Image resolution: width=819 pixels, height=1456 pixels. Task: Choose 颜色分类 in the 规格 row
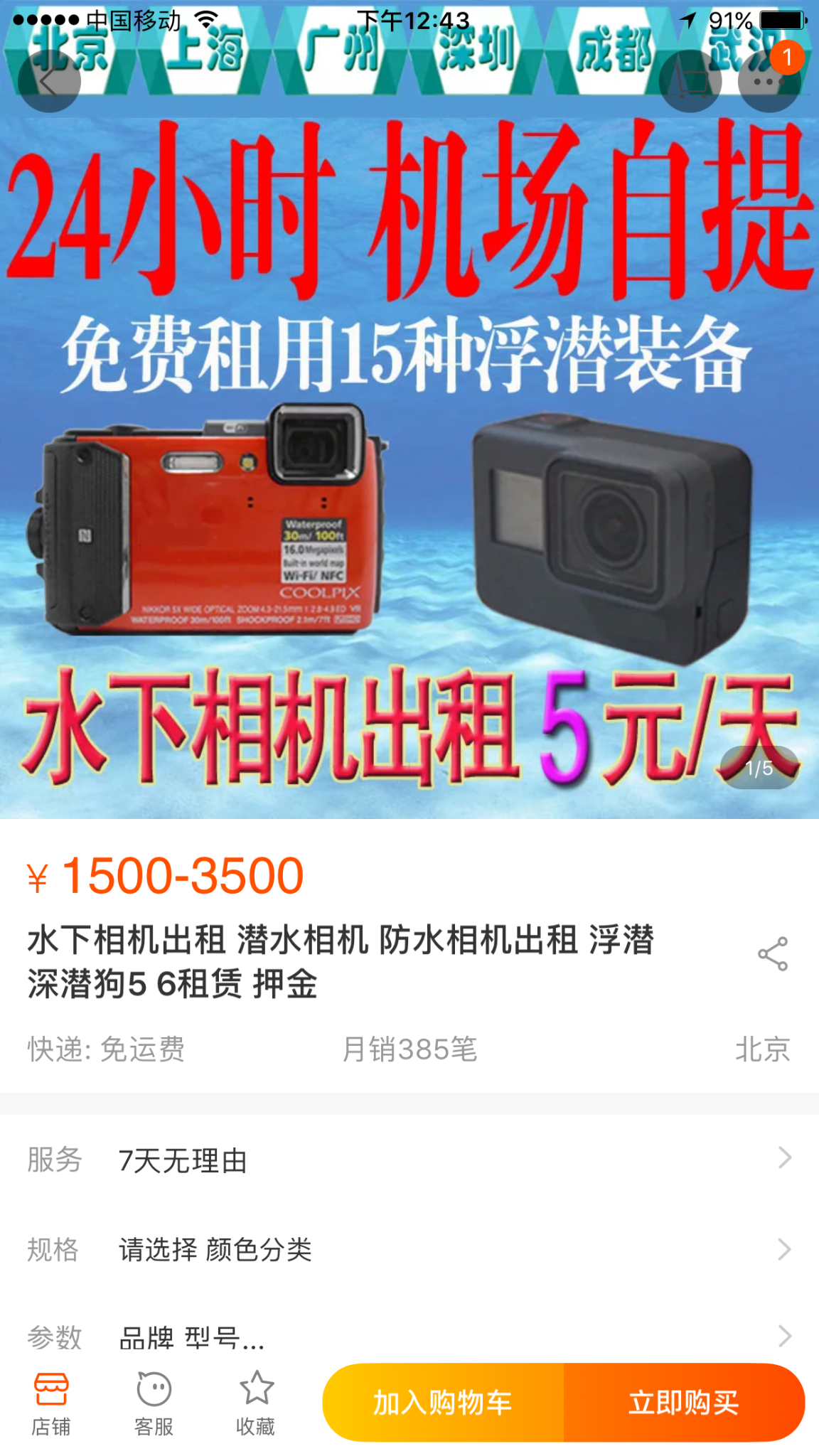(x=409, y=1249)
